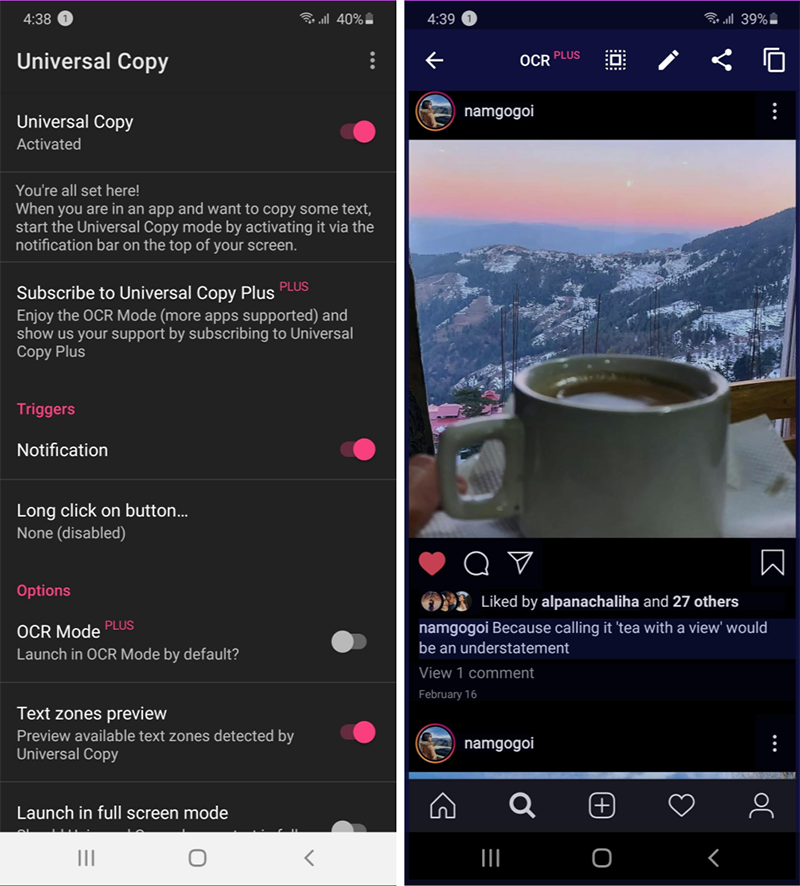Bookmark the tea cup post
Screen dimensions: 800x886
(x=772, y=564)
